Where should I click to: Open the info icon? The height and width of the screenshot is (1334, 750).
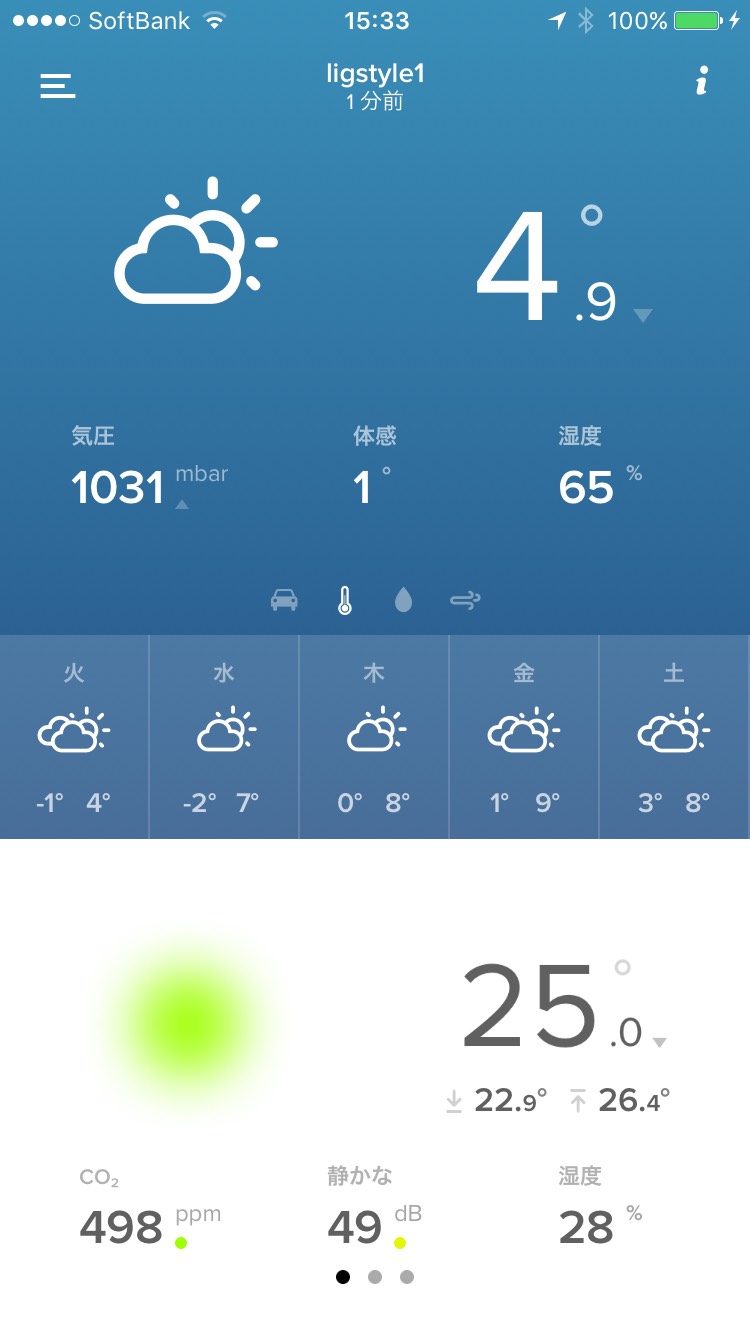tap(702, 82)
